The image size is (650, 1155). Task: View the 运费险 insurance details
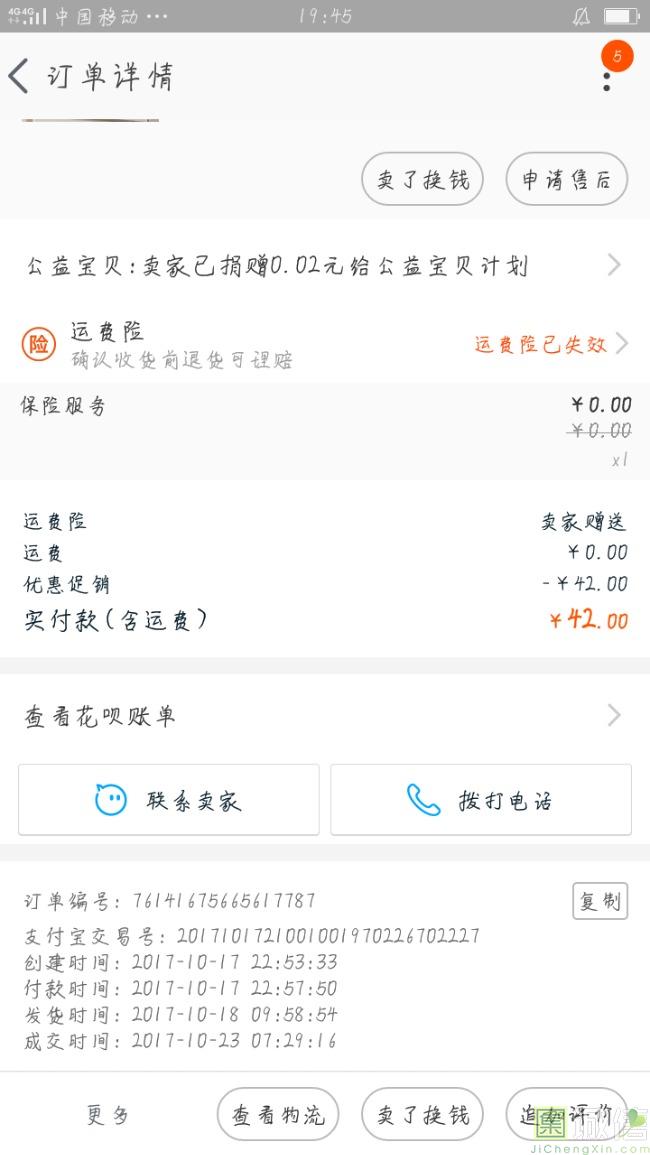click(325, 344)
